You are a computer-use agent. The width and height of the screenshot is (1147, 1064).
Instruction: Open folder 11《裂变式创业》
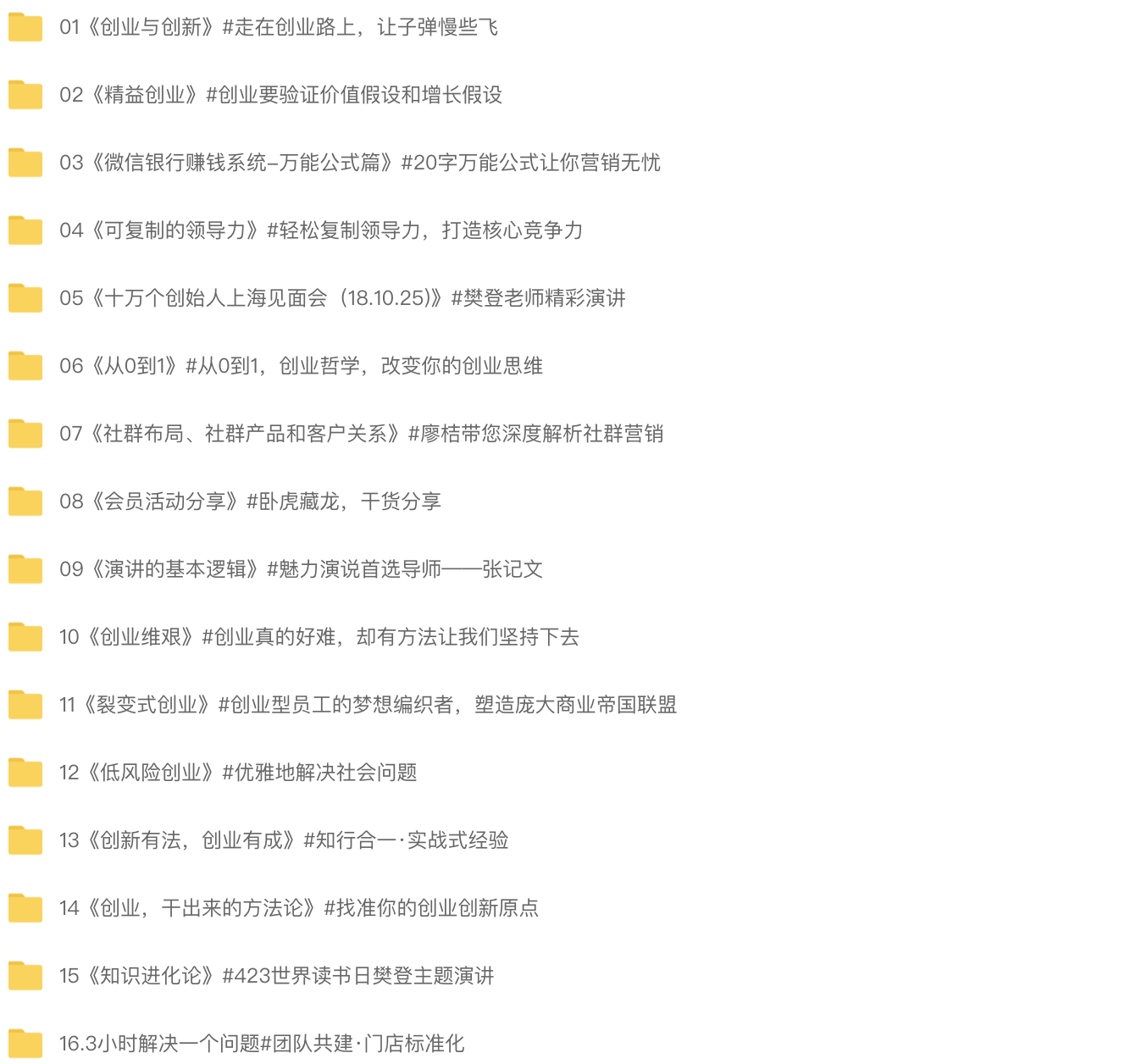pyautogui.click(x=368, y=705)
